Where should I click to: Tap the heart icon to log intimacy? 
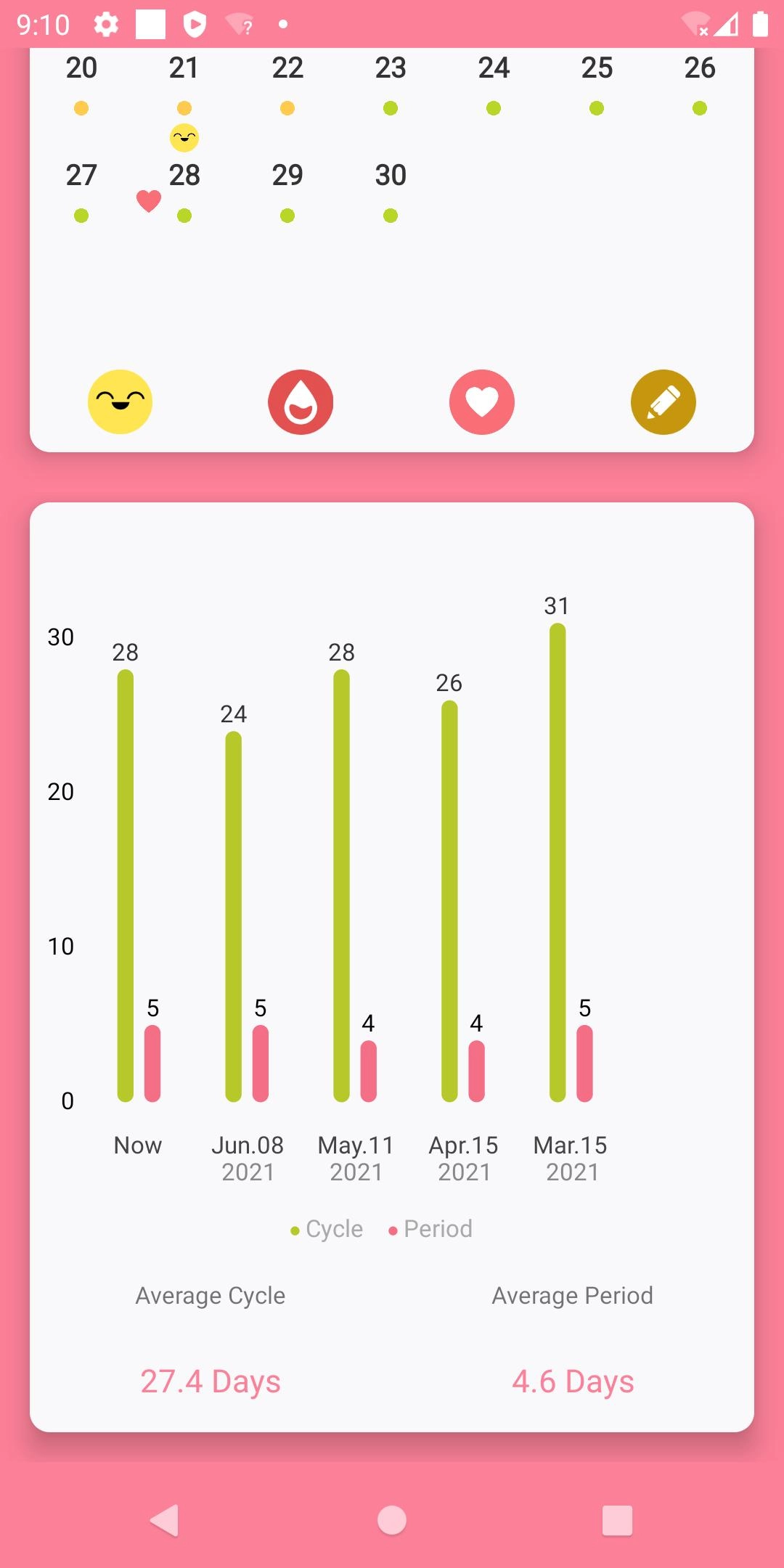point(482,402)
